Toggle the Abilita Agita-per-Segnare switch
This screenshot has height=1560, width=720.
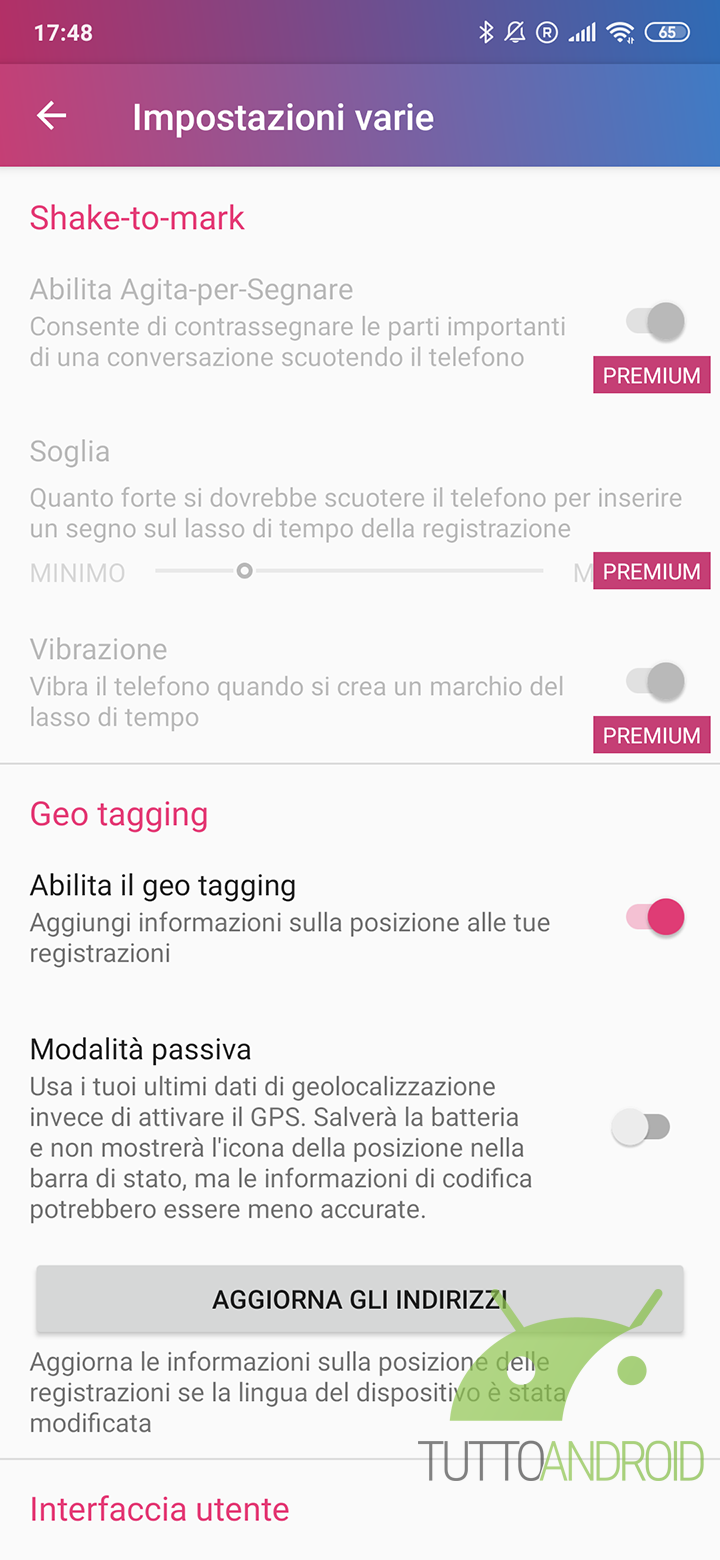point(656,322)
